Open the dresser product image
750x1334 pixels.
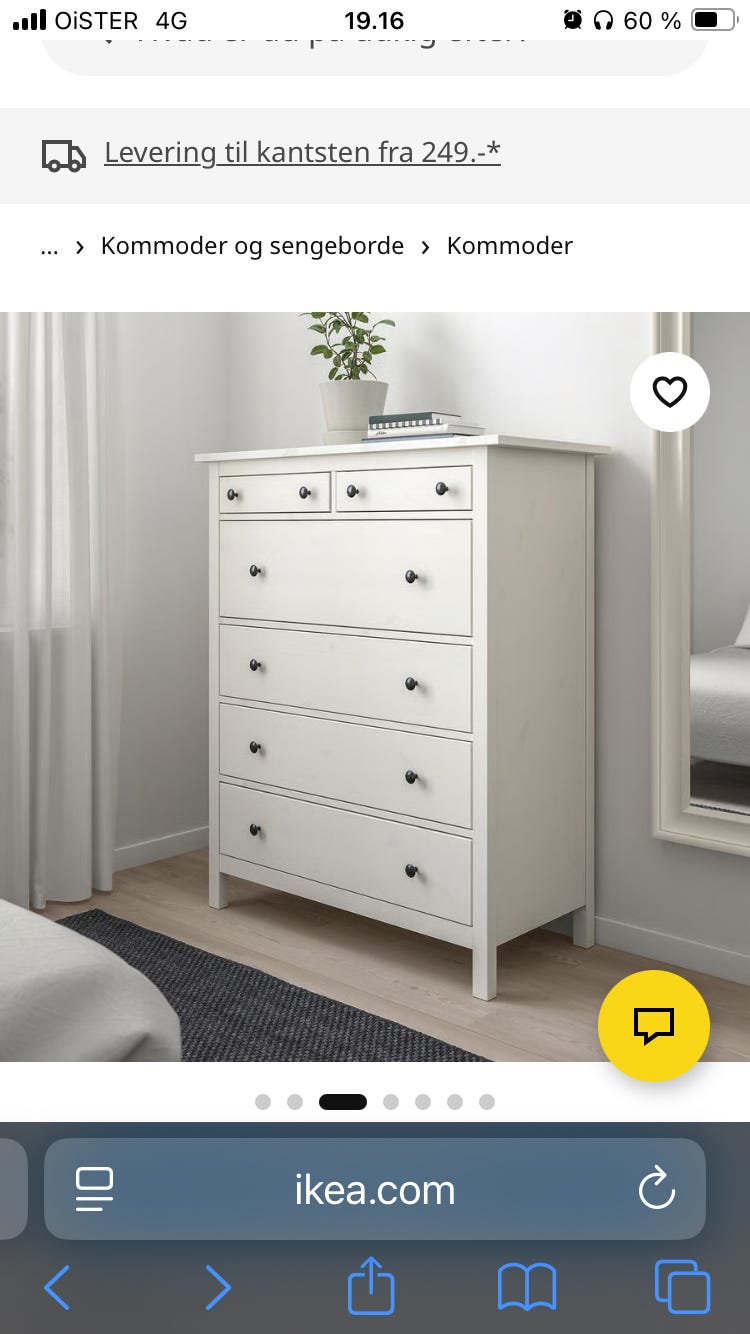click(375, 687)
